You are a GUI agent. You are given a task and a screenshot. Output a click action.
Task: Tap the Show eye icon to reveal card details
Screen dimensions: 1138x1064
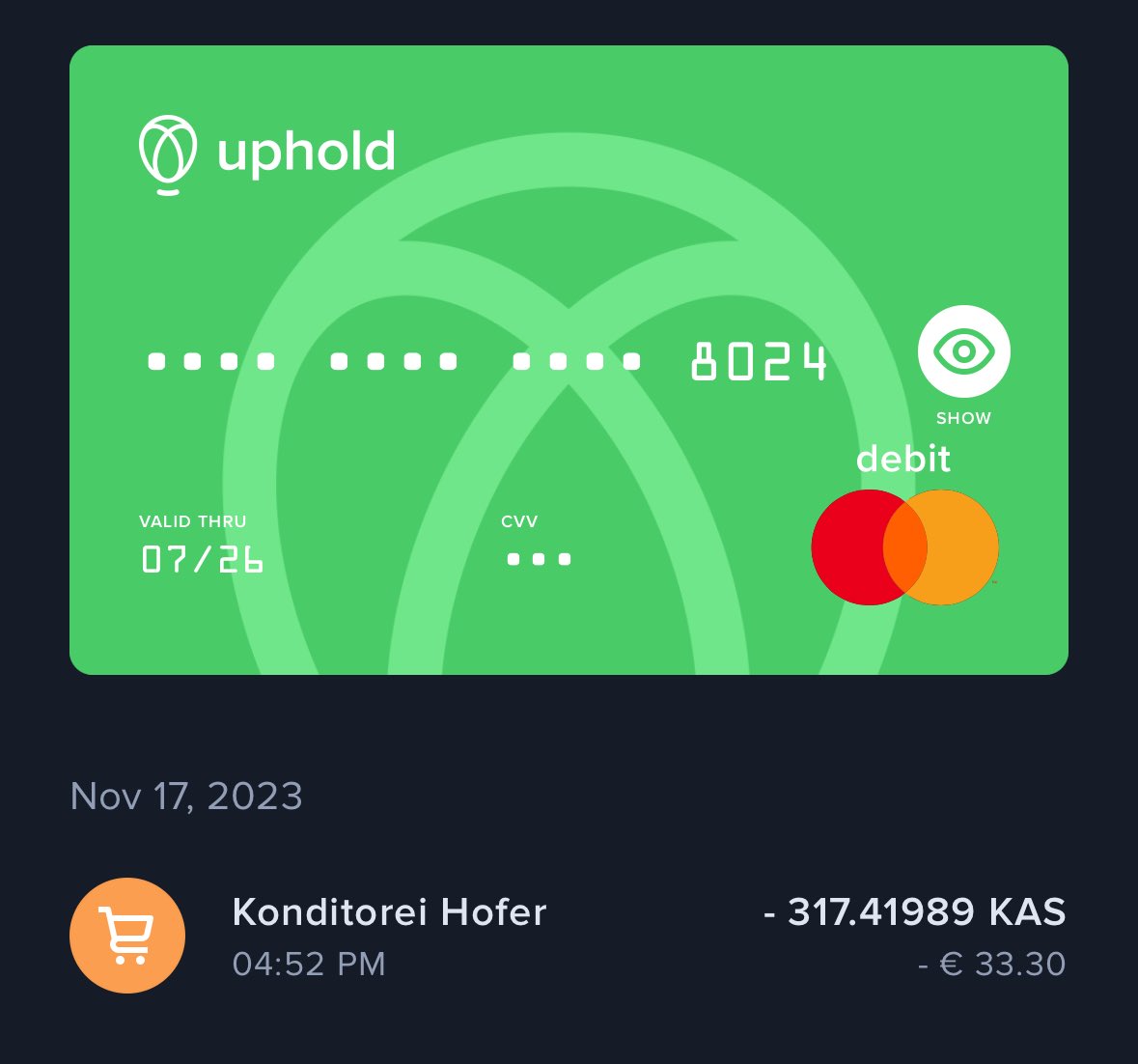pyautogui.click(x=963, y=352)
